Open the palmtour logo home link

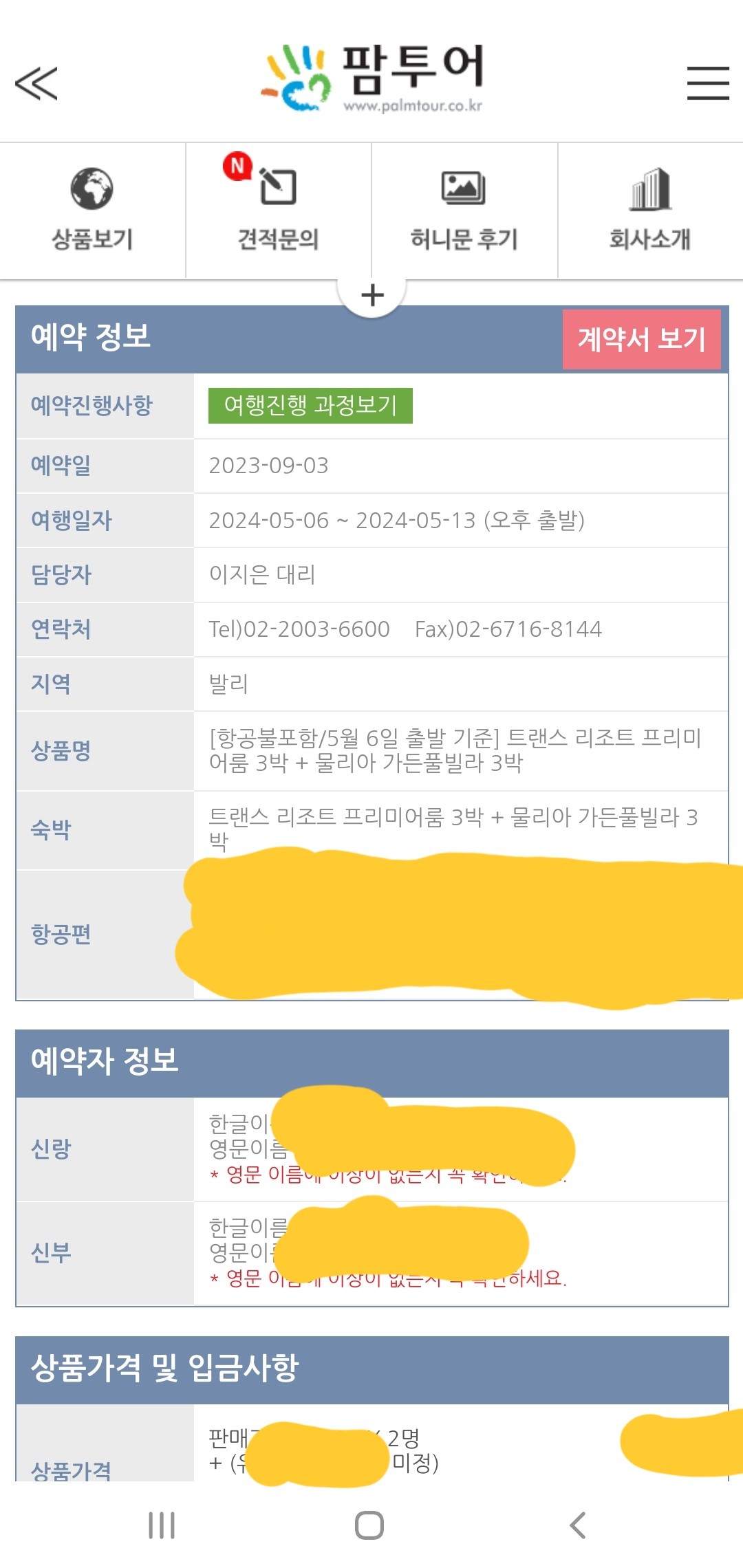(374, 77)
